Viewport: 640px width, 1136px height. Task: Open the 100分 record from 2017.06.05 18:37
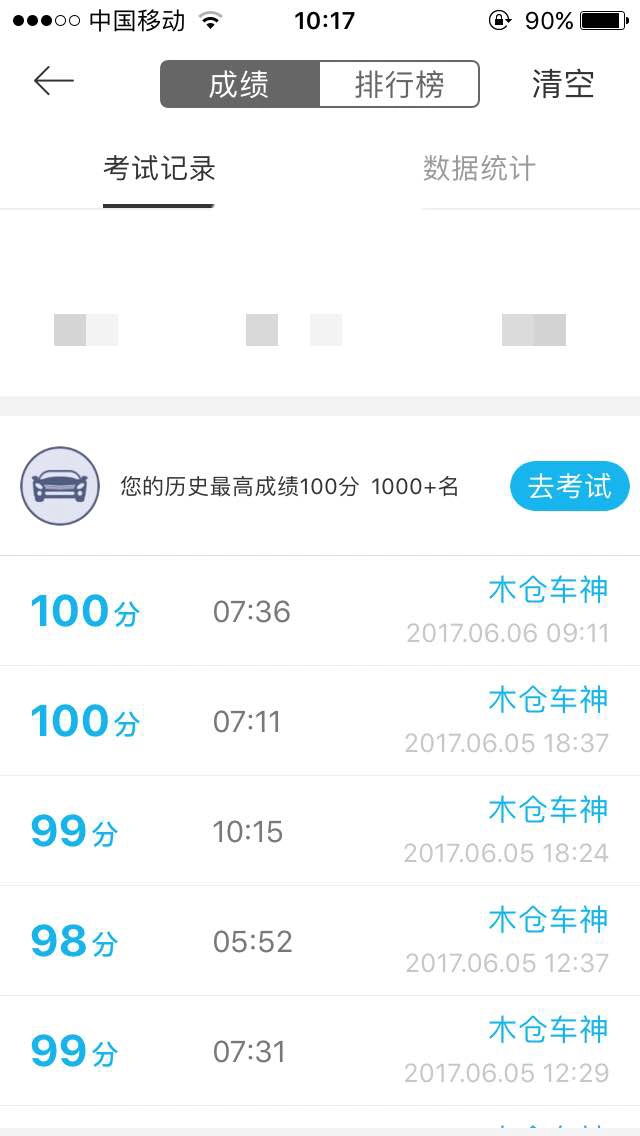click(320, 721)
